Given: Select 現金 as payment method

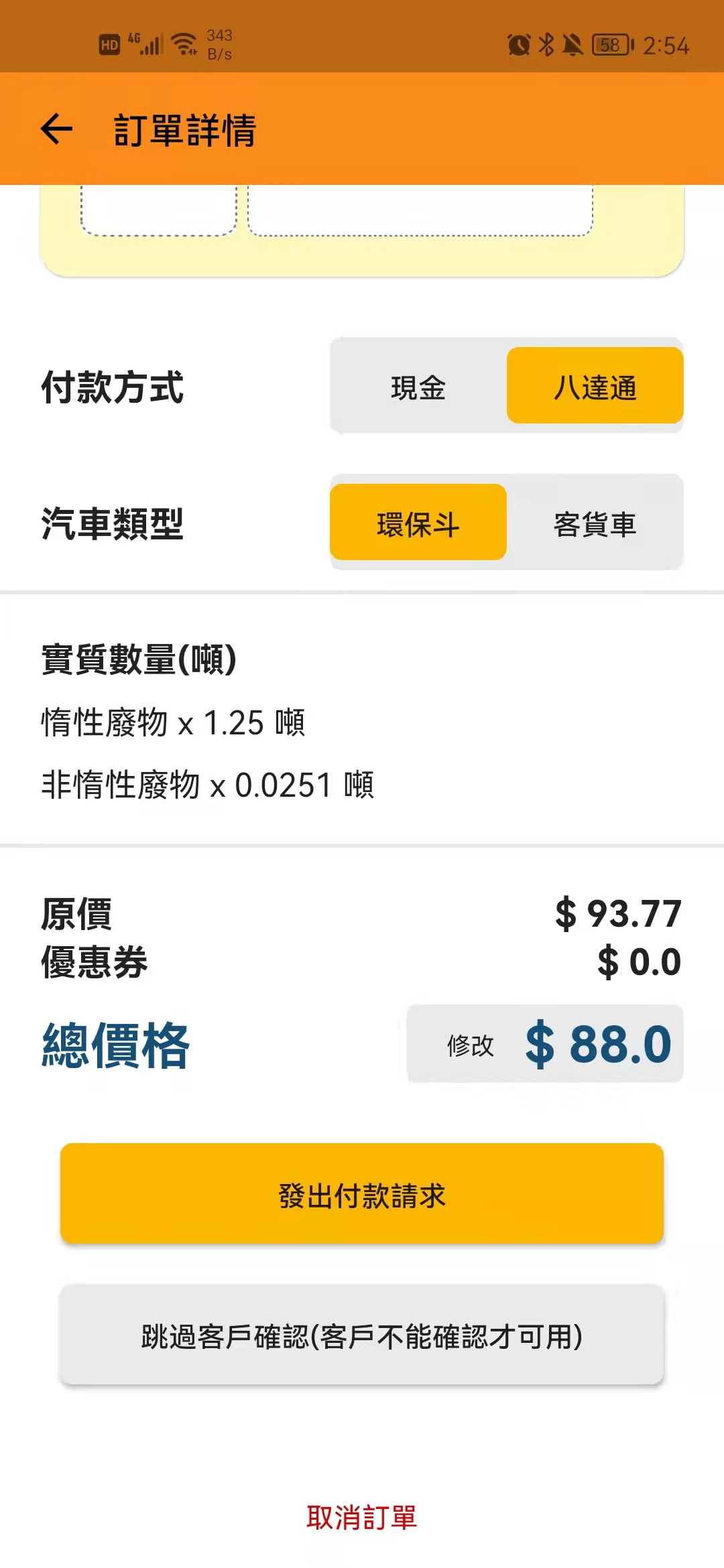Looking at the screenshot, I should [x=418, y=387].
